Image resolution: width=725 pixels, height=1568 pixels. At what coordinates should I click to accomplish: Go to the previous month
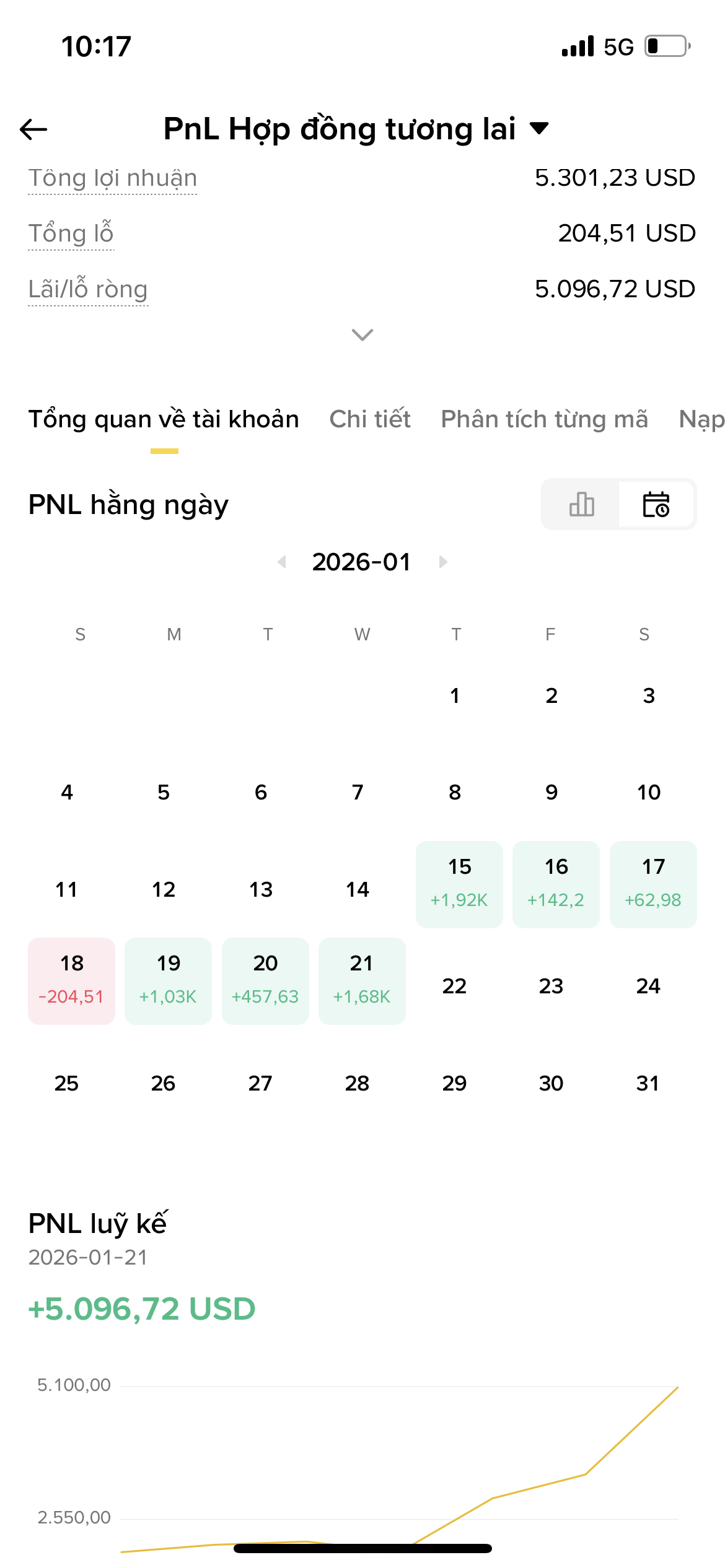(282, 562)
